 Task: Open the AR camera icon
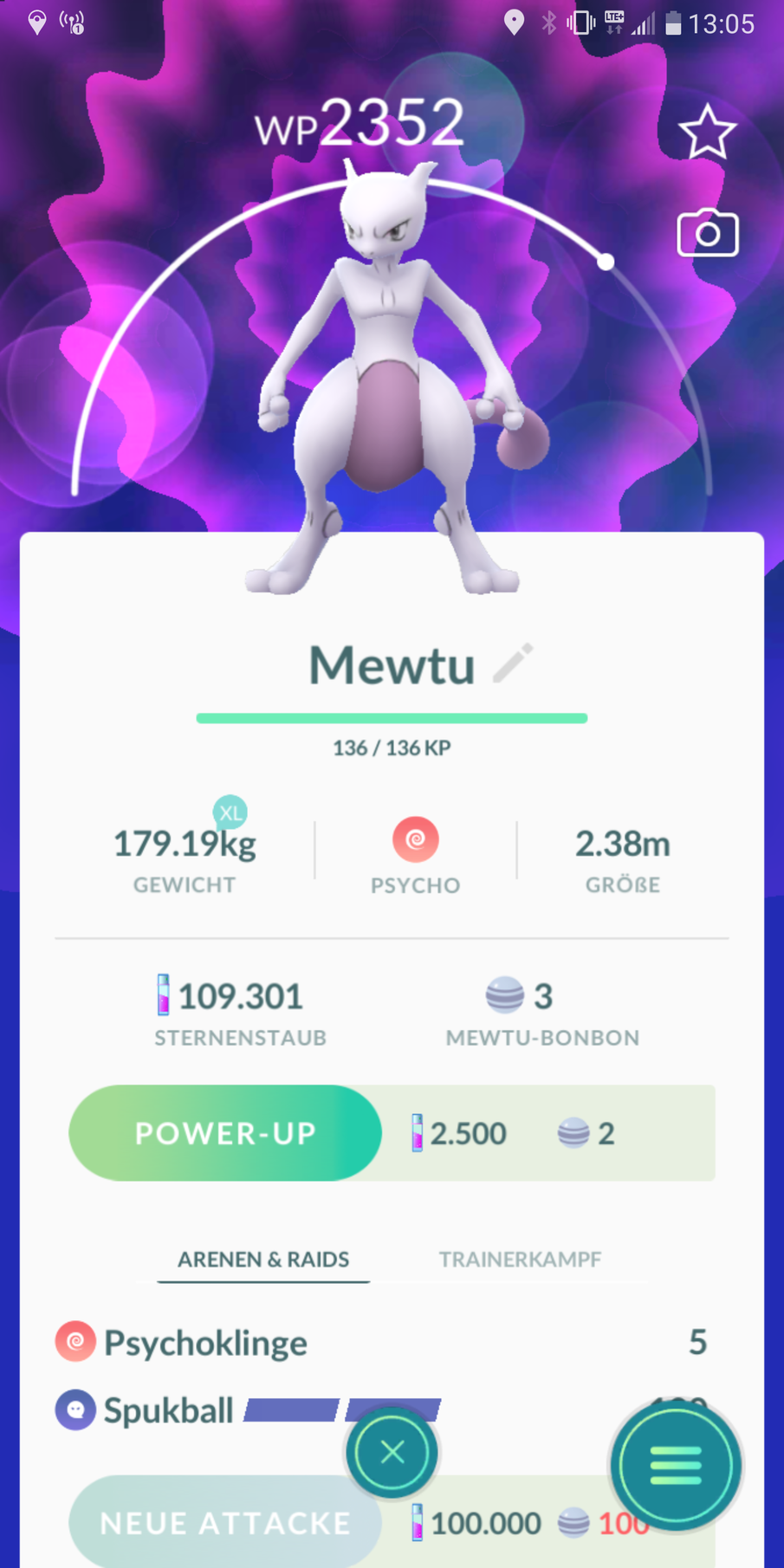coord(707,234)
